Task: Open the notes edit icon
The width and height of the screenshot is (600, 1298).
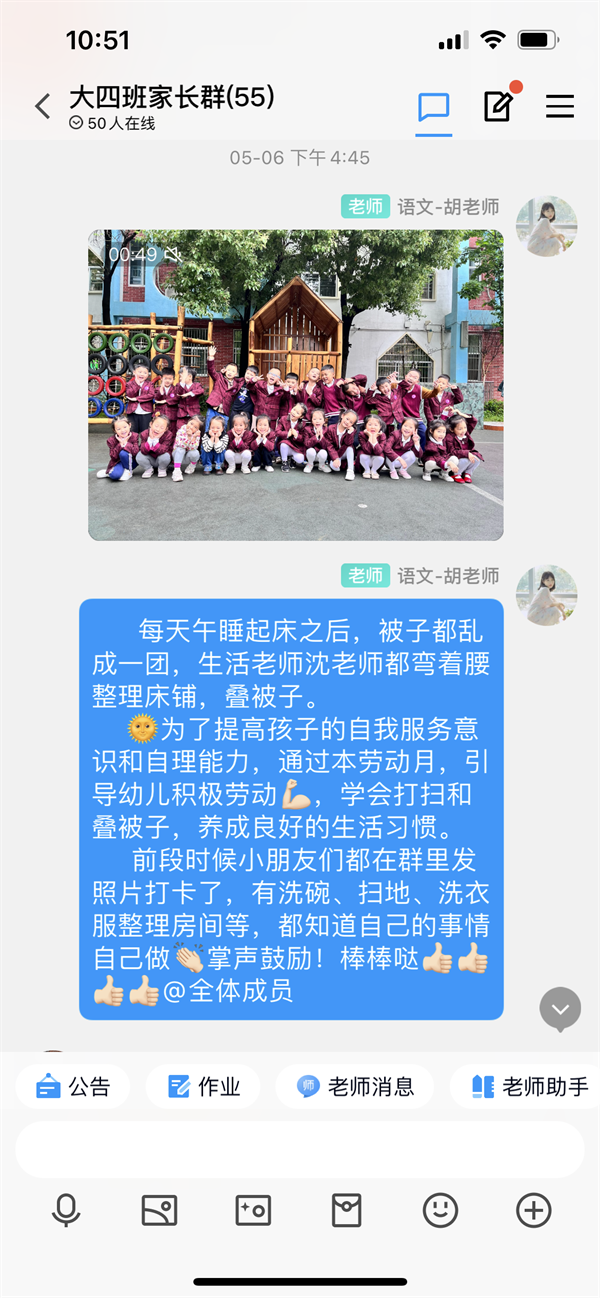Action: pyautogui.click(x=499, y=106)
